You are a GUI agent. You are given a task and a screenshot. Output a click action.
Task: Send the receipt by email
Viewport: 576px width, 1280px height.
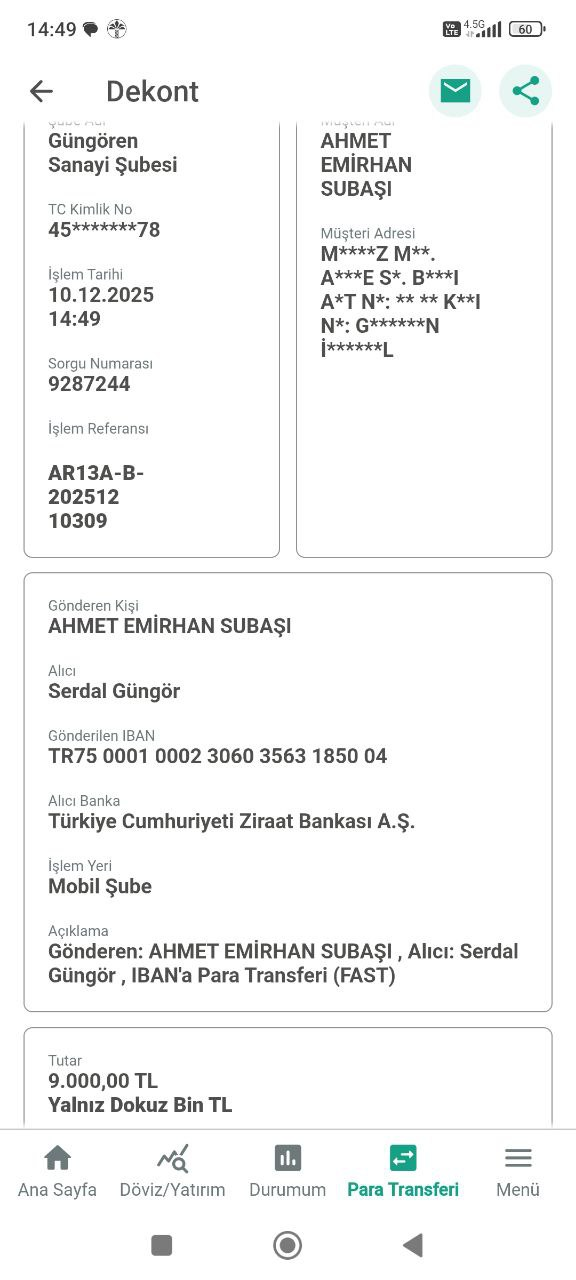click(x=455, y=91)
